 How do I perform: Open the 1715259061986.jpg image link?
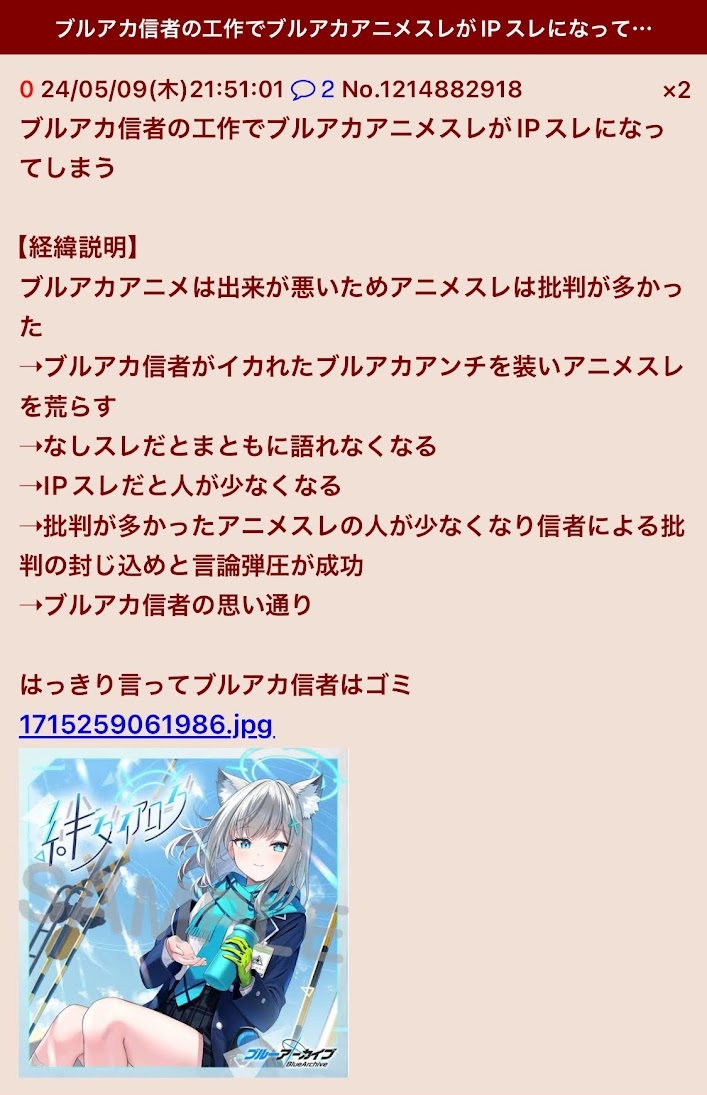(146, 724)
